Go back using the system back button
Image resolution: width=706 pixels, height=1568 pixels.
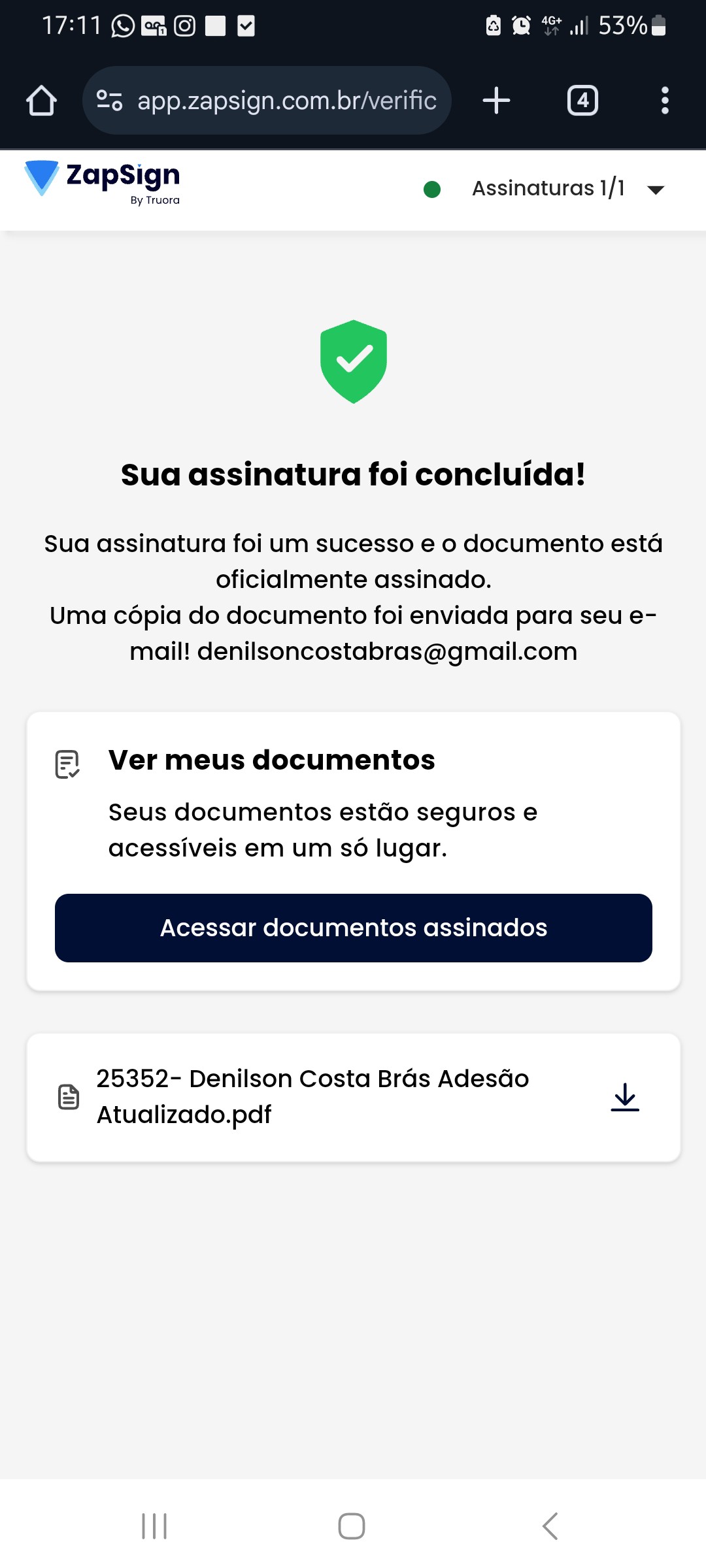[550, 1526]
